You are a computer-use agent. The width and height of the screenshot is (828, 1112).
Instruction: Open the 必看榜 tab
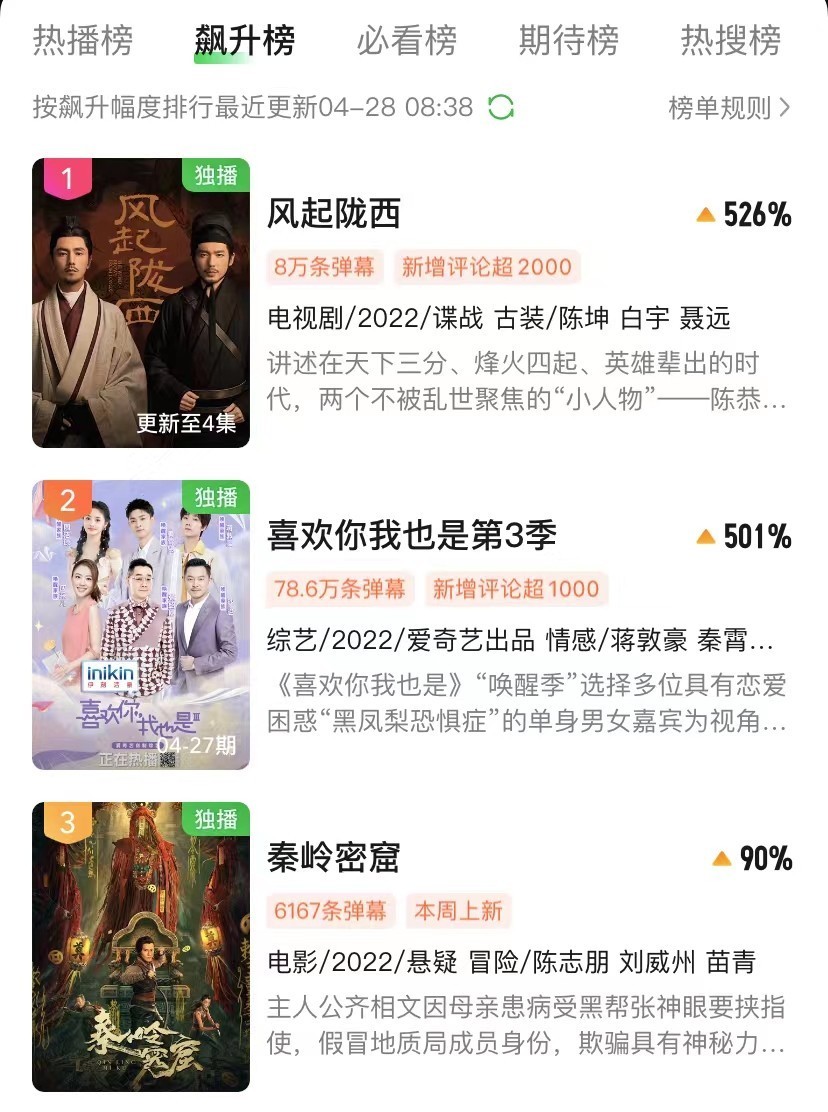pyautogui.click(x=406, y=41)
